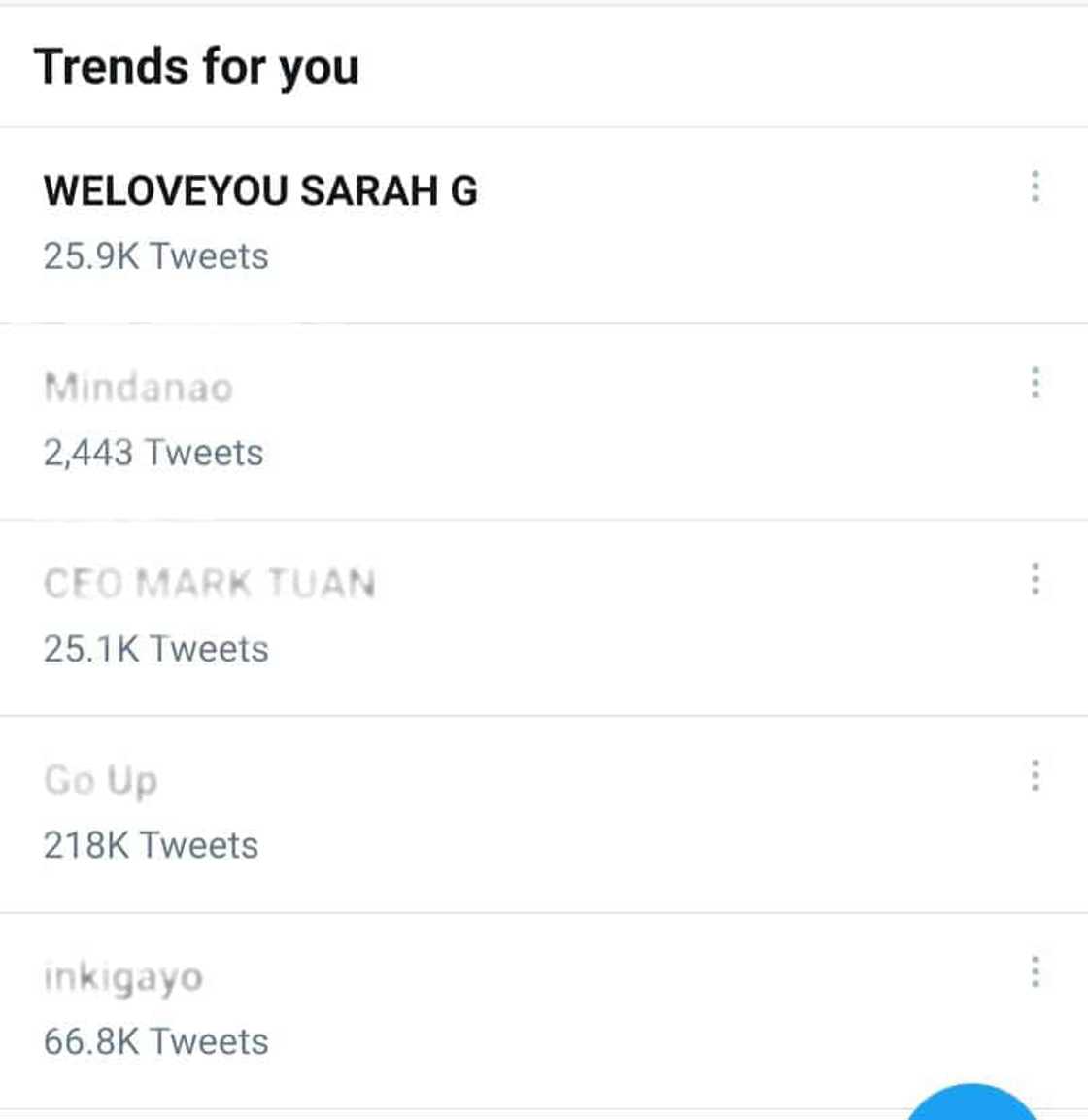Tap three-dot menu beside Go Up
Image resolution: width=1088 pixels, height=1120 pixels.
tap(1036, 775)
